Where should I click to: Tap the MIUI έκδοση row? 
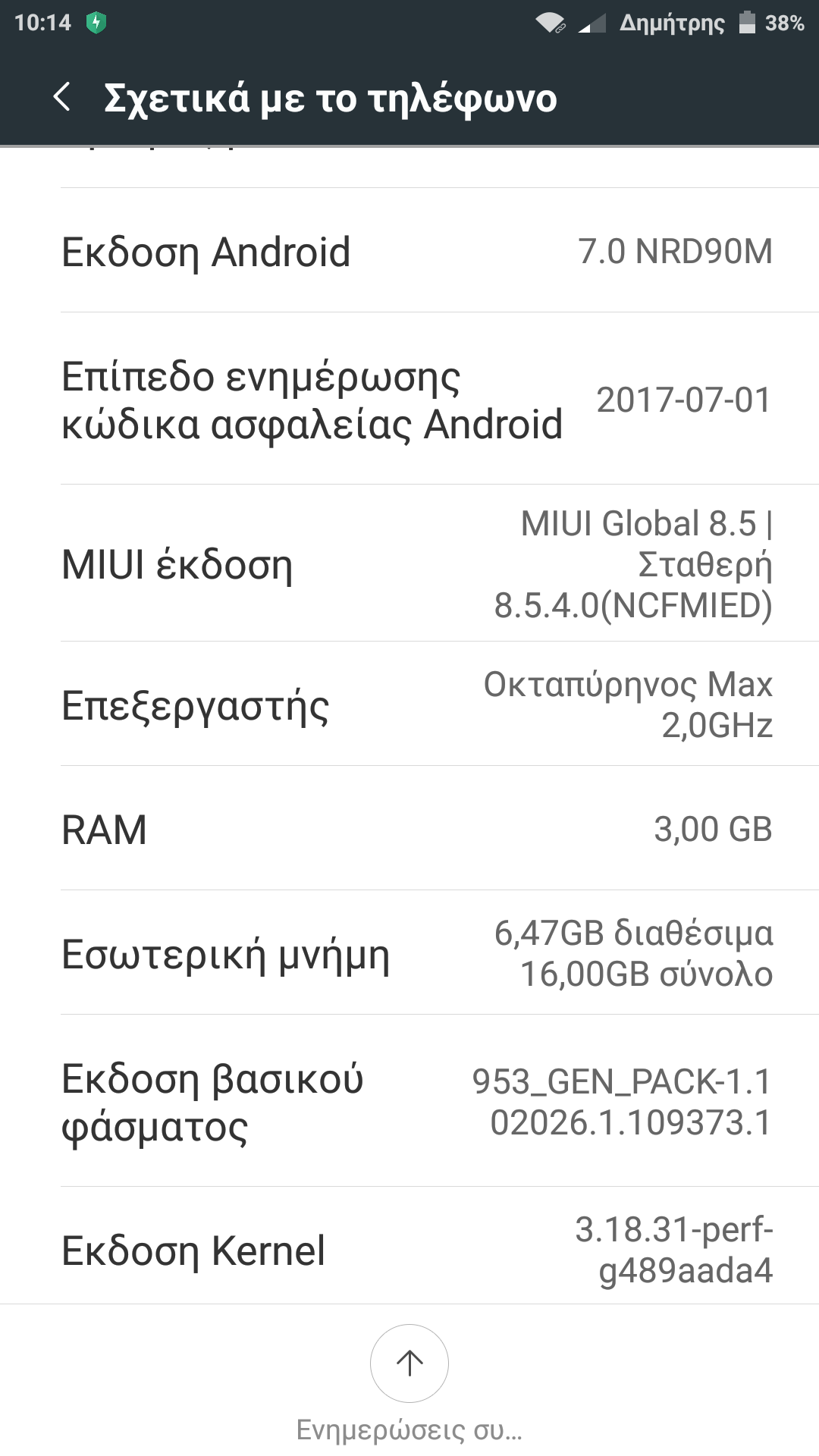(x=409, y=563)
